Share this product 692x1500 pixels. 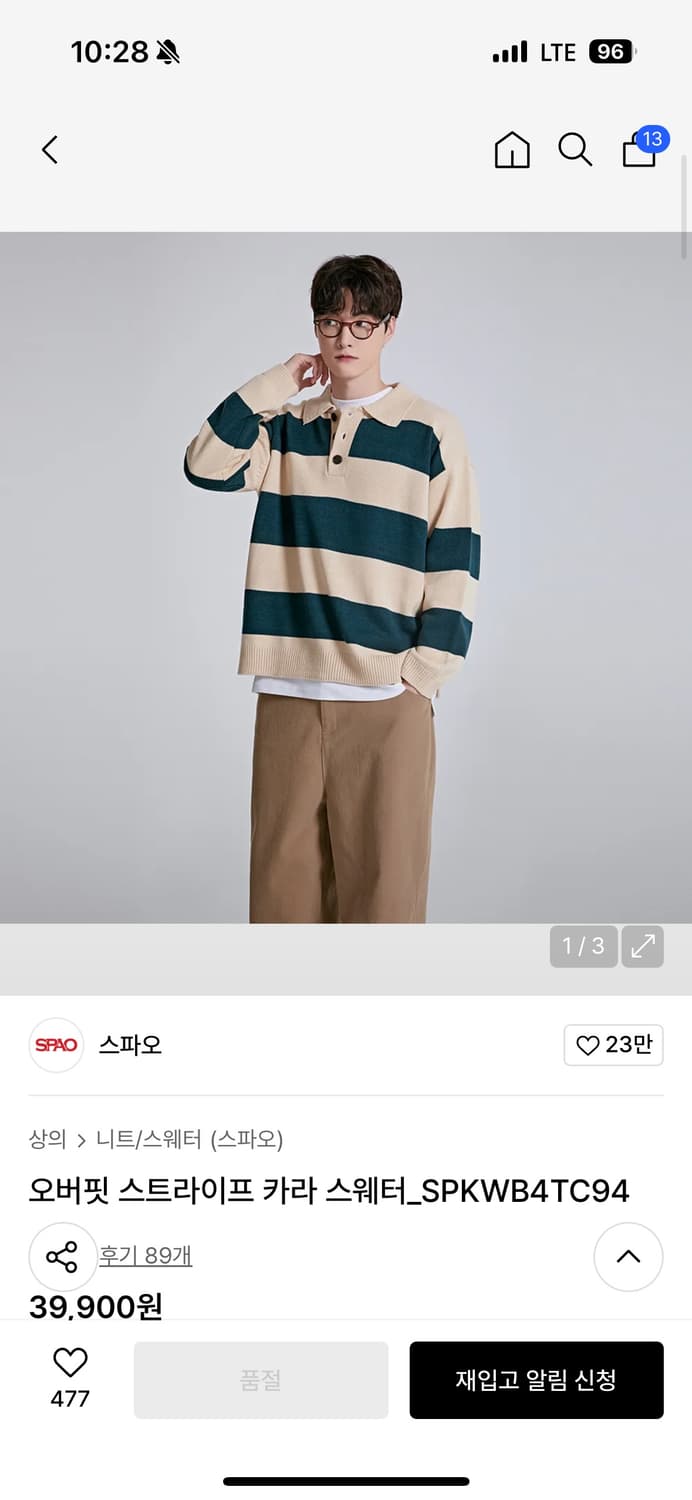point(62,1257)
